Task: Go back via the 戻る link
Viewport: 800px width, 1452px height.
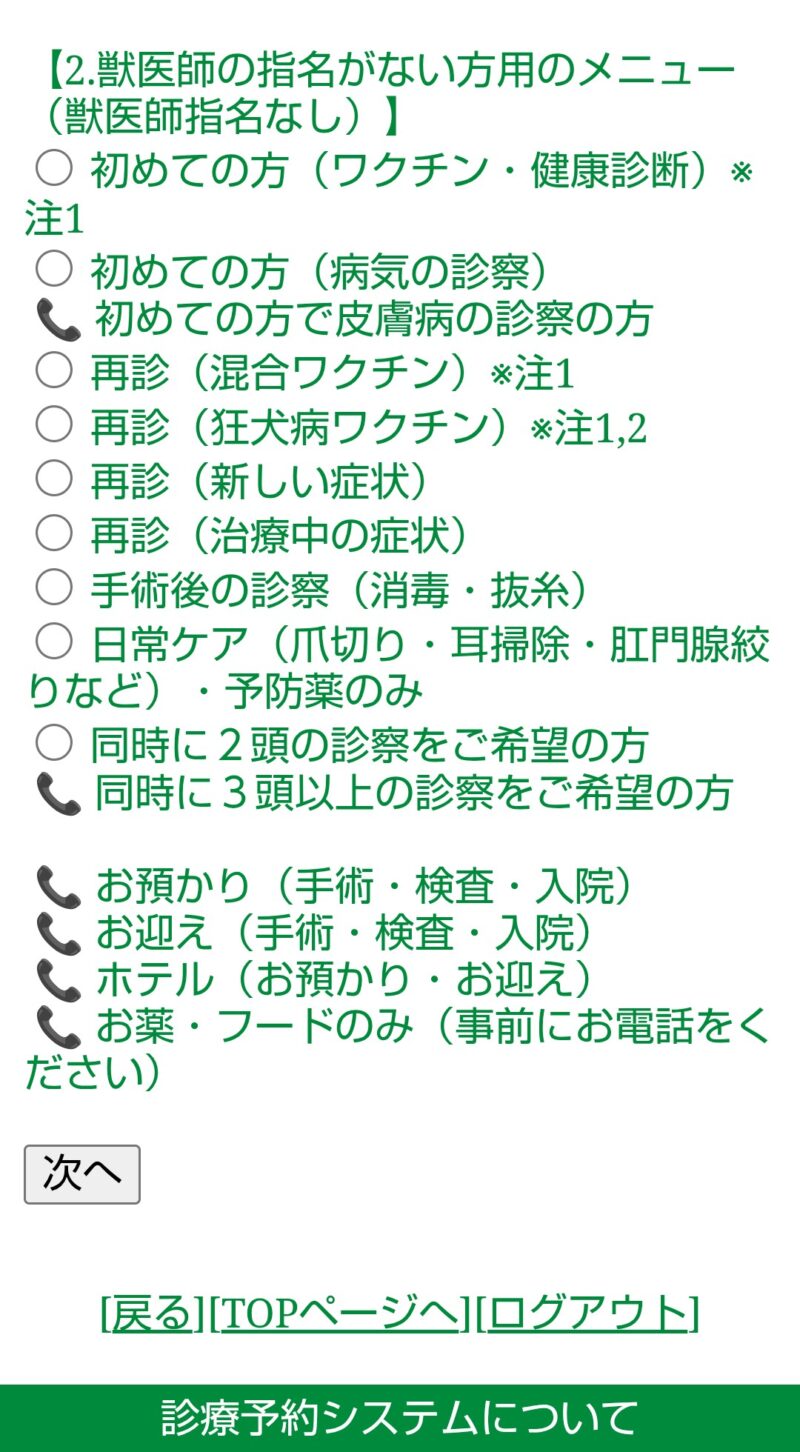Action: point(151,1313)
